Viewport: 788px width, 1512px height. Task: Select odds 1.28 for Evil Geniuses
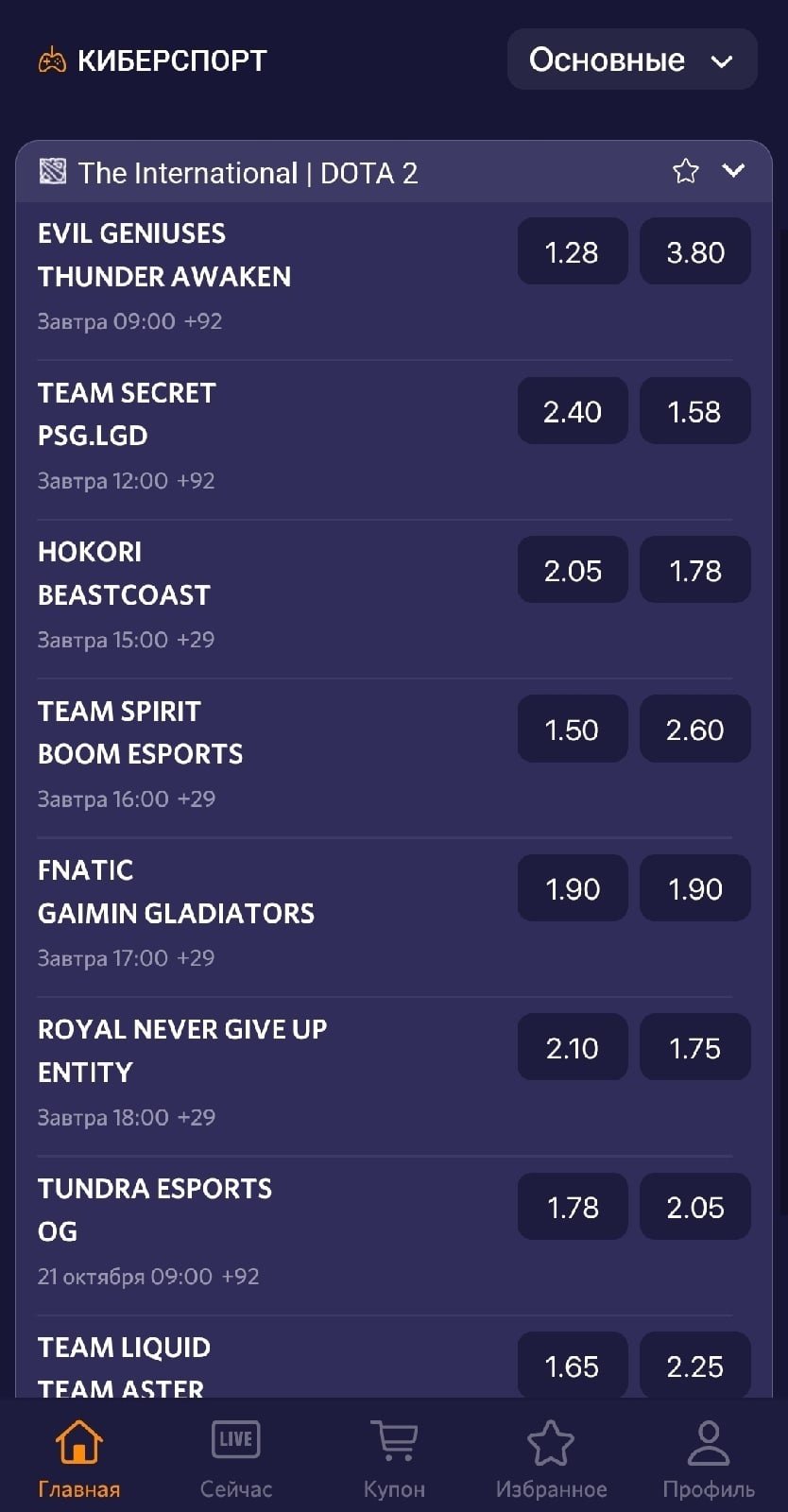(x=572, y=251)
